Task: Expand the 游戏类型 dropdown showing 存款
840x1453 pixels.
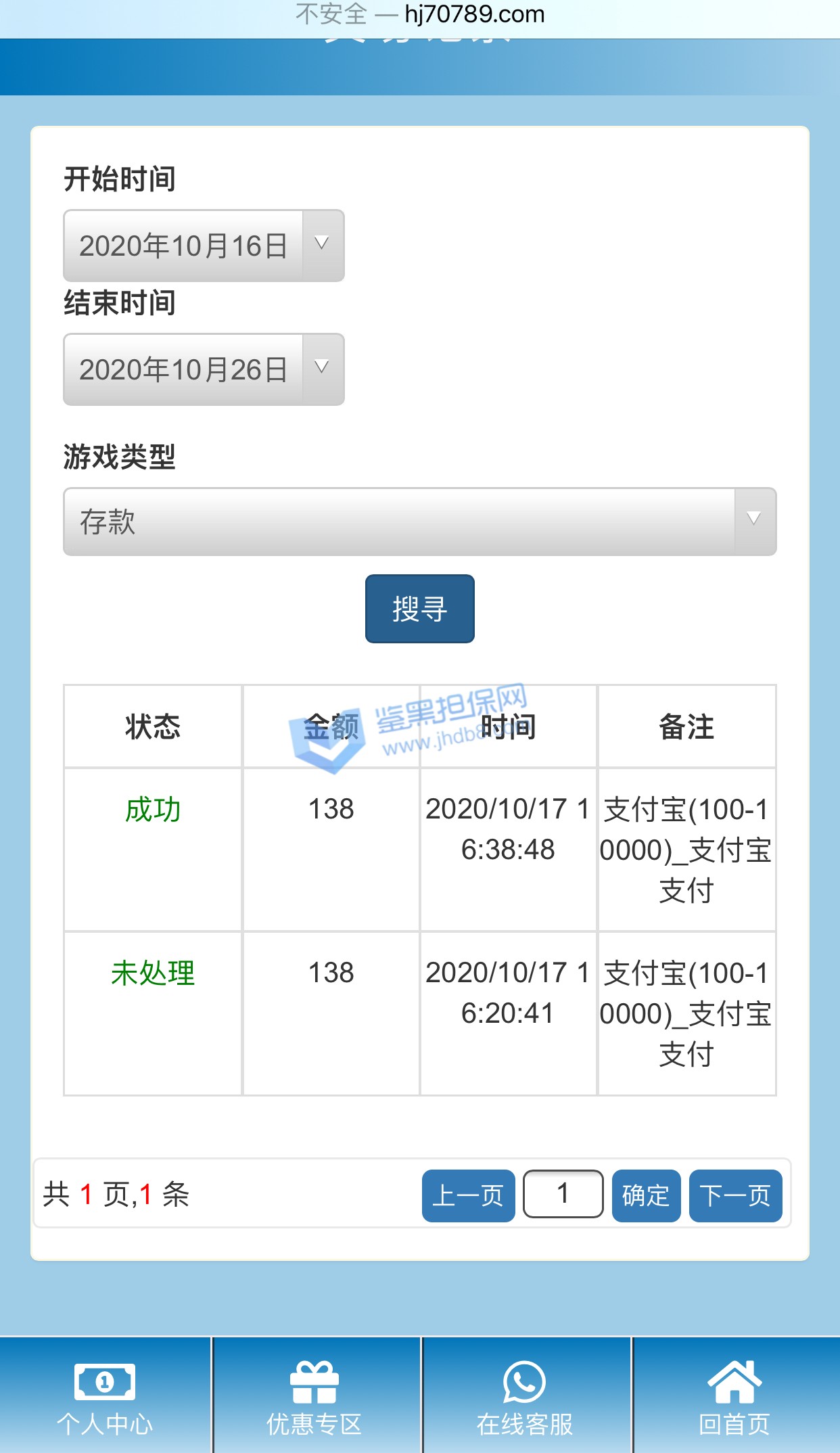Action: pos(419,522)
